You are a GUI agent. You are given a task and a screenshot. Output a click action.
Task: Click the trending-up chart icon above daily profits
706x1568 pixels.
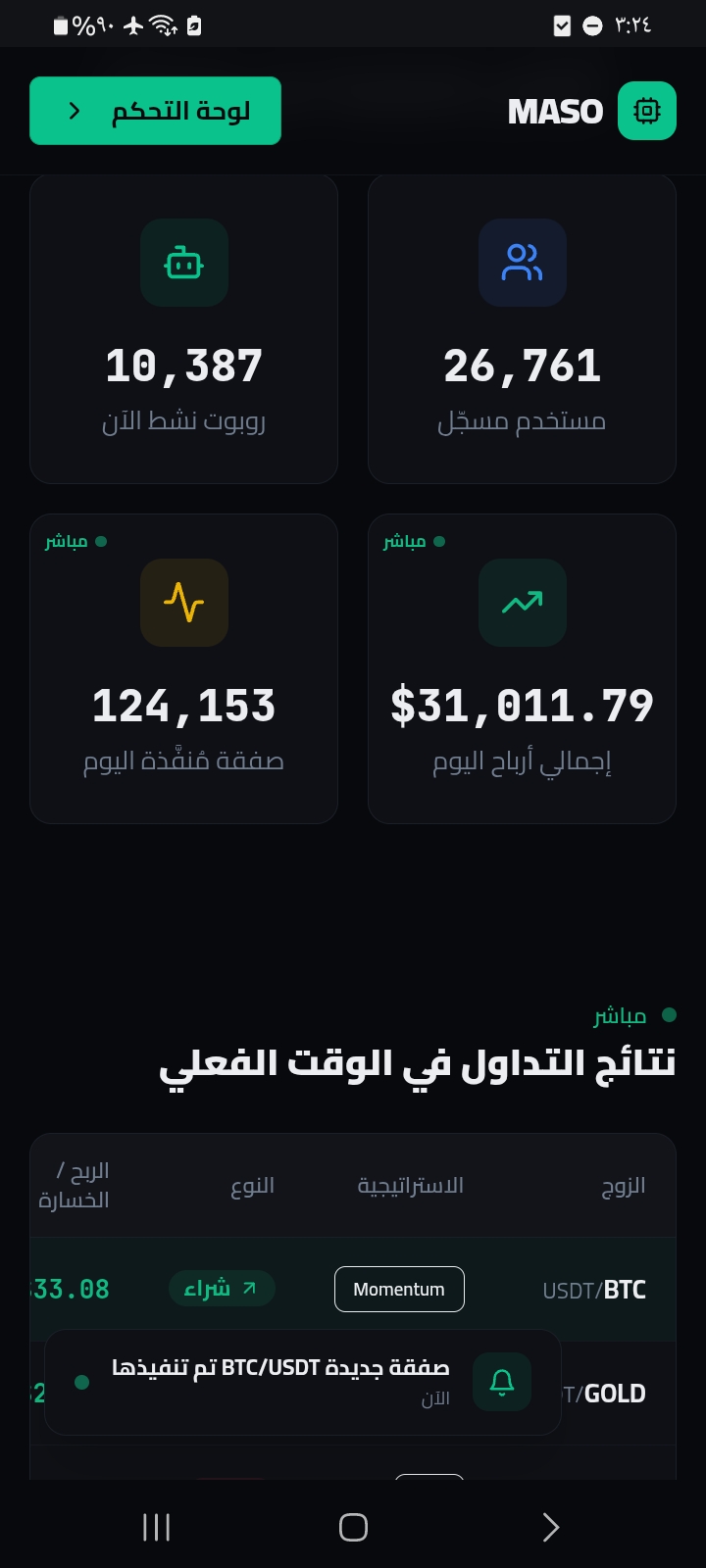pos(522,604)
